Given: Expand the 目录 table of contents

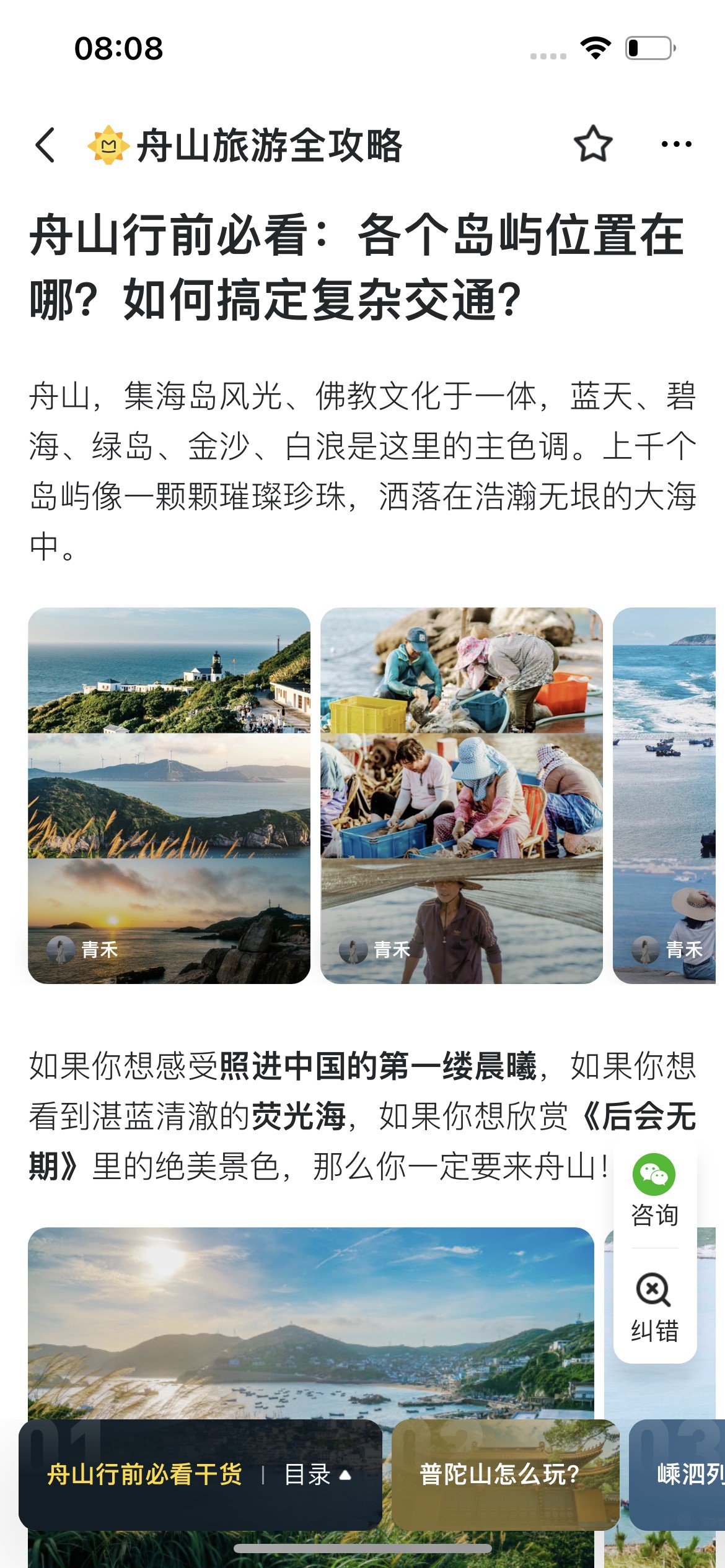Looking at the screenshot, I should click(317, 1475).
